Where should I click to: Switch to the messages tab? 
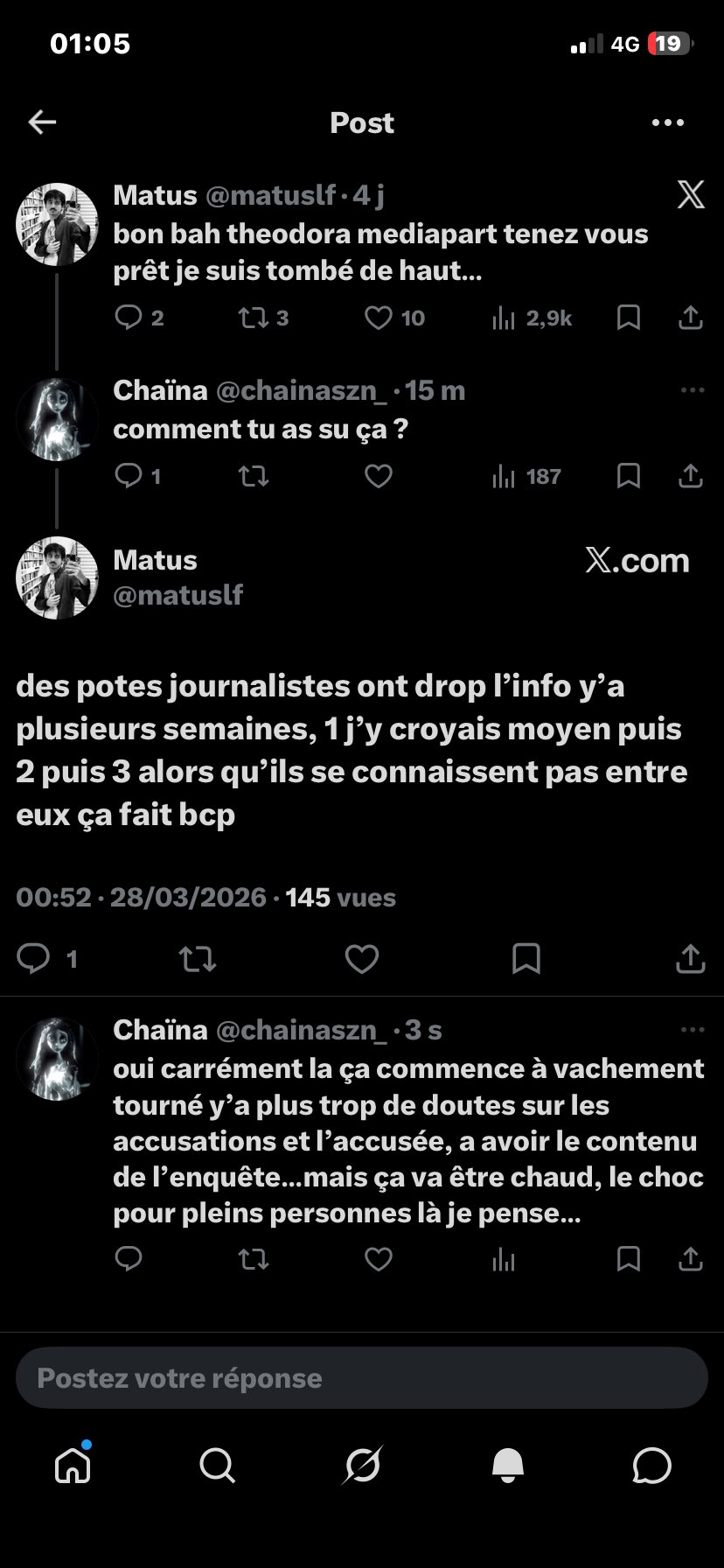(651, 1465)
